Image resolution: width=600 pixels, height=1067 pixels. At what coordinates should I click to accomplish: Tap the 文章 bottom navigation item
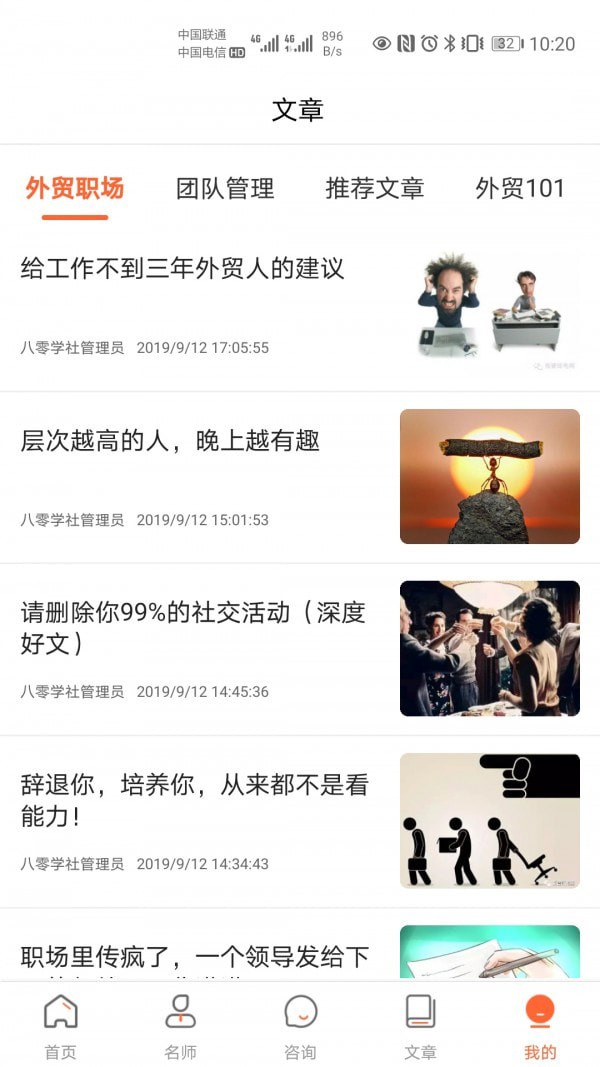tap(420, 1026)
